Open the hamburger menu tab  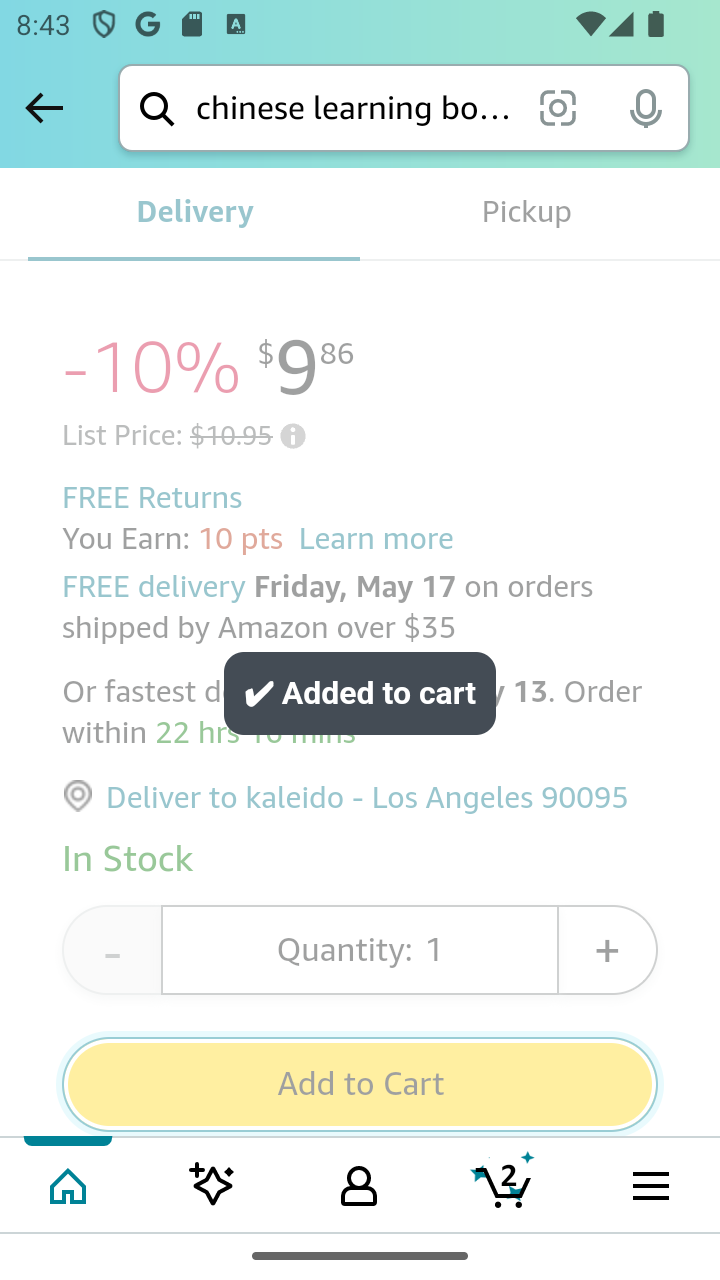651,1186
